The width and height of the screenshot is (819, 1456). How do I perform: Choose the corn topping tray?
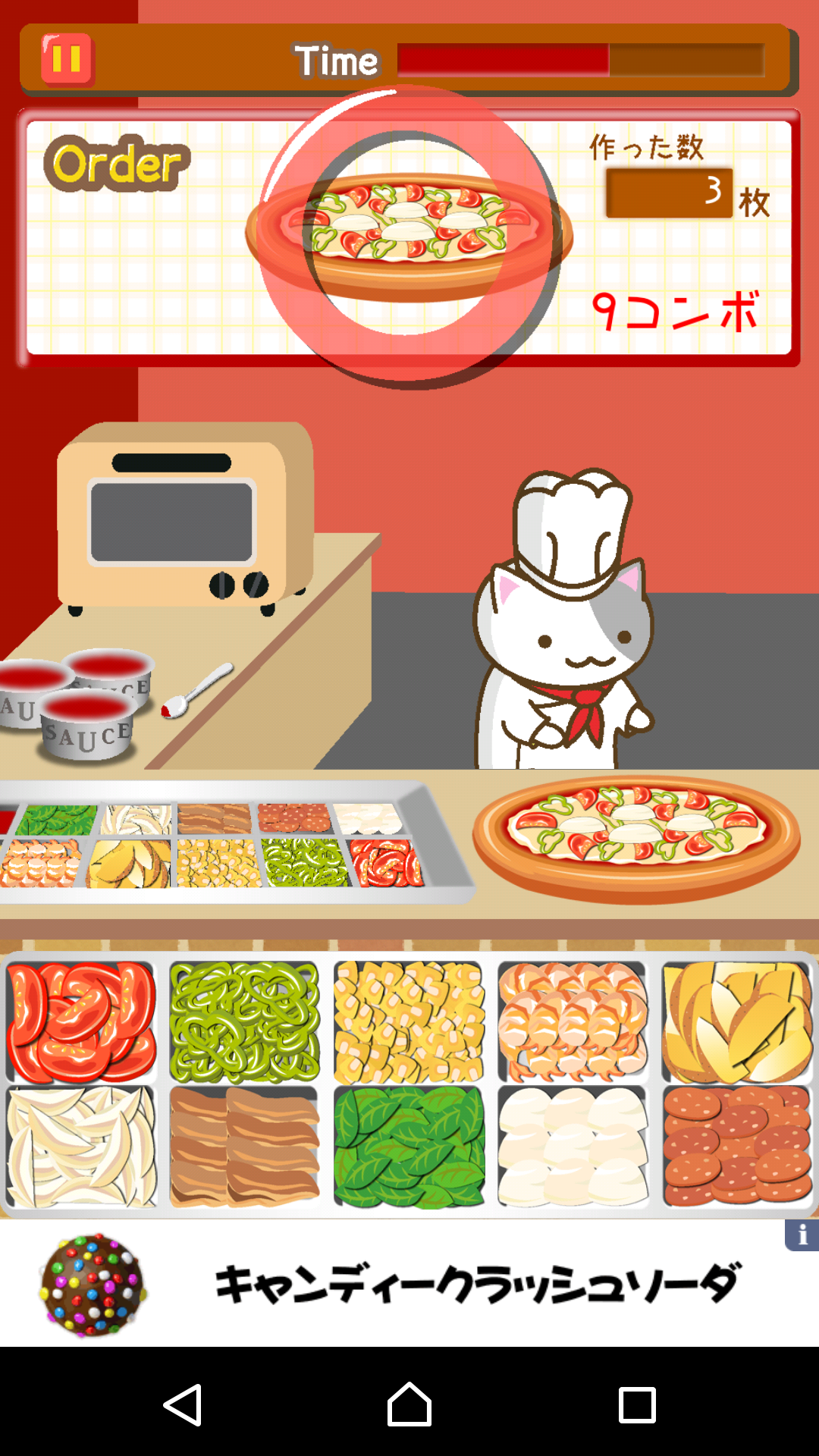click(409, 1021)
